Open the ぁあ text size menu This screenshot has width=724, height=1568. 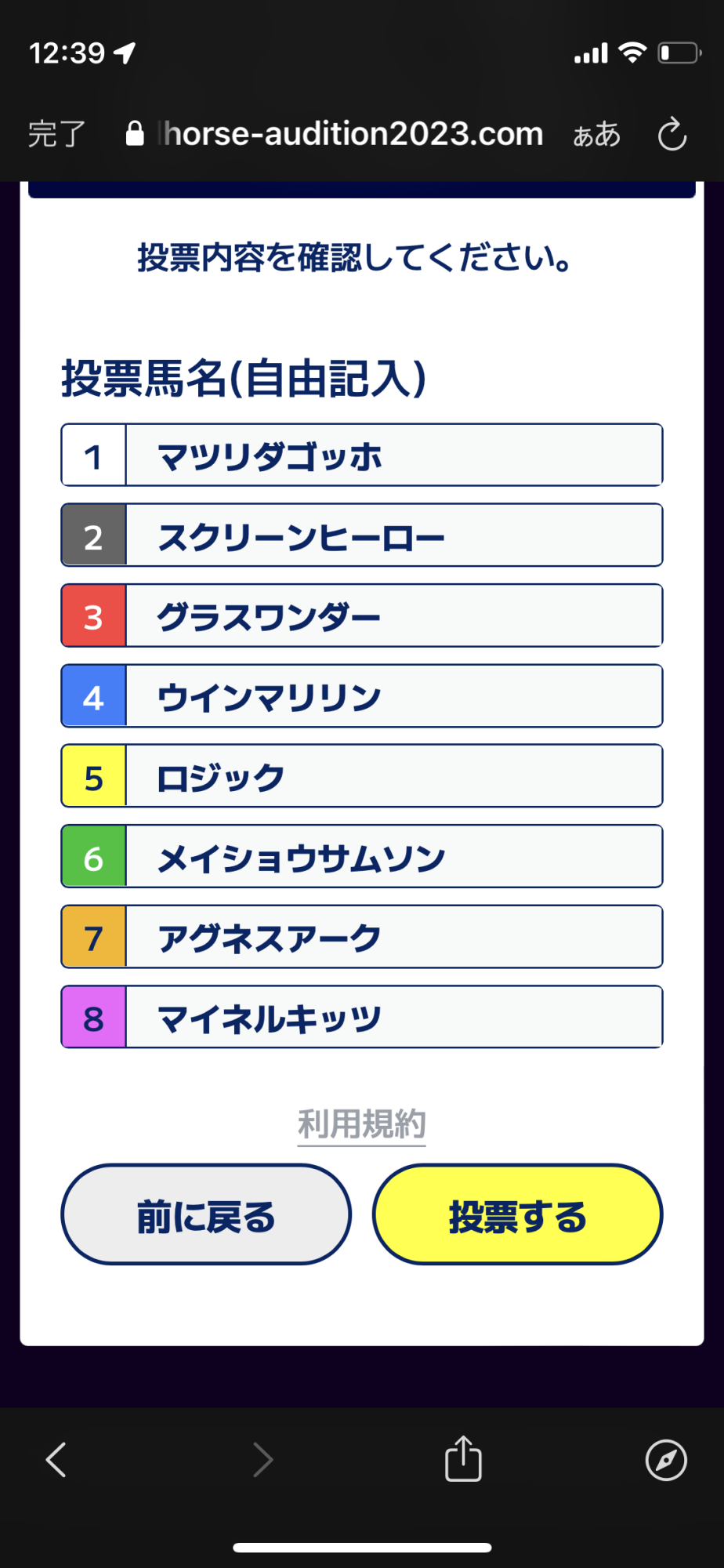click(x=596, y=135)
